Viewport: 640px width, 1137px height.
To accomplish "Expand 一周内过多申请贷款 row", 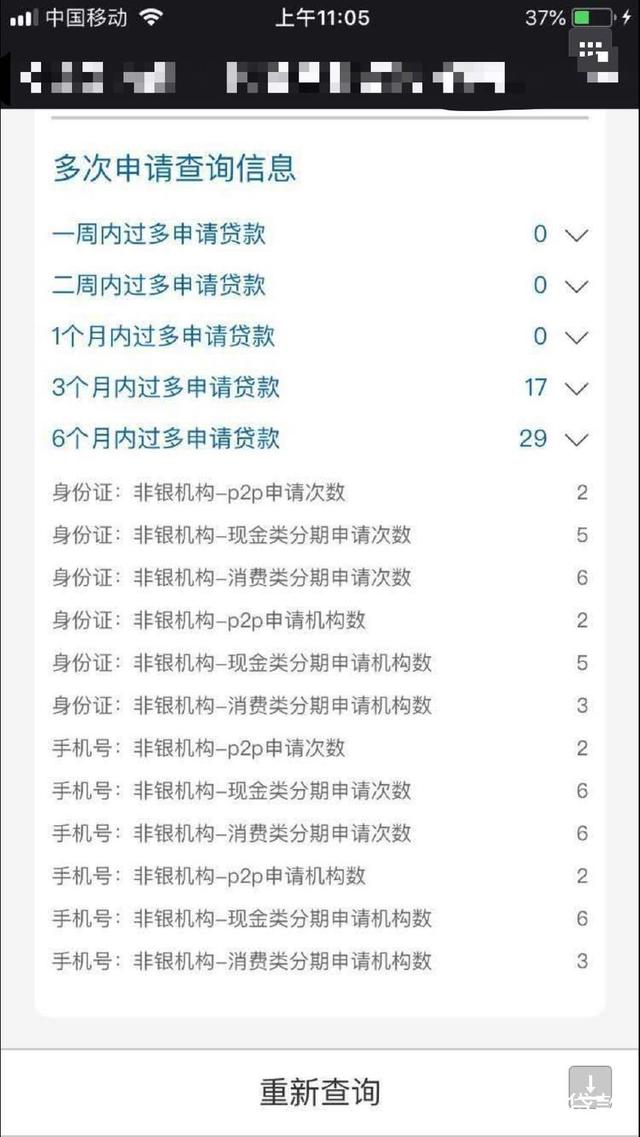I will (x=576, y=236).
